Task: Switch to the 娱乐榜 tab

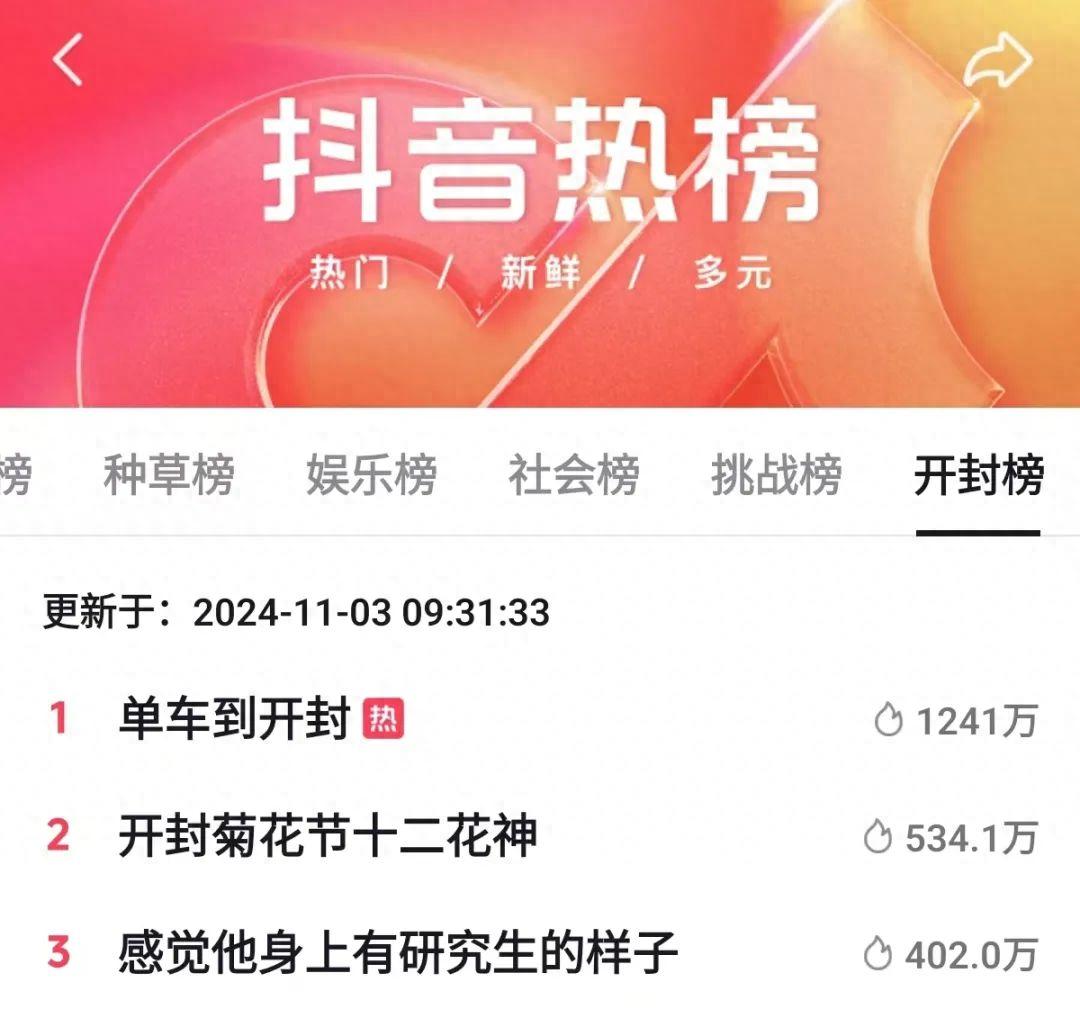Action: [371, 475]
